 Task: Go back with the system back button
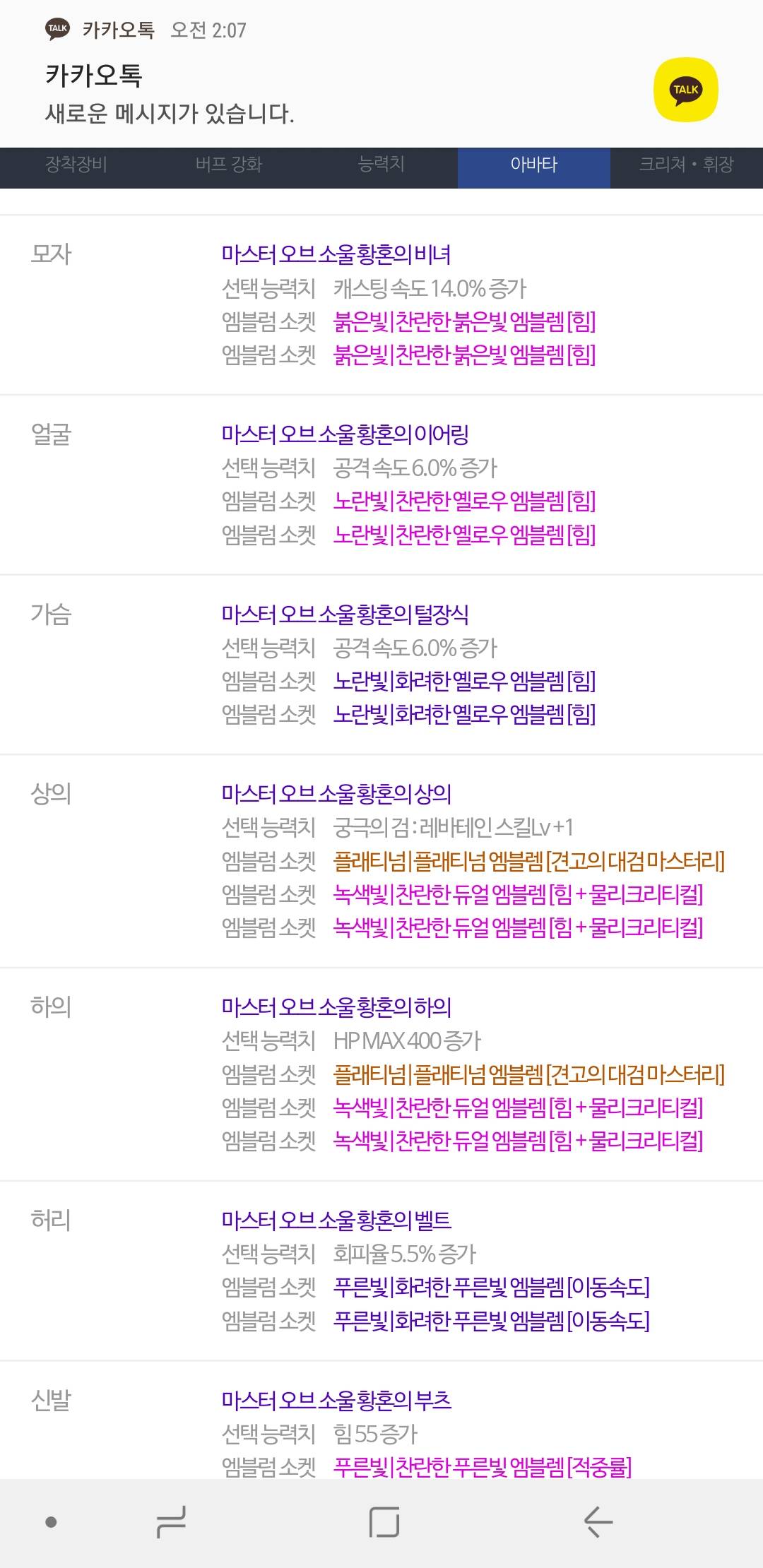(x=598, y=1521)
